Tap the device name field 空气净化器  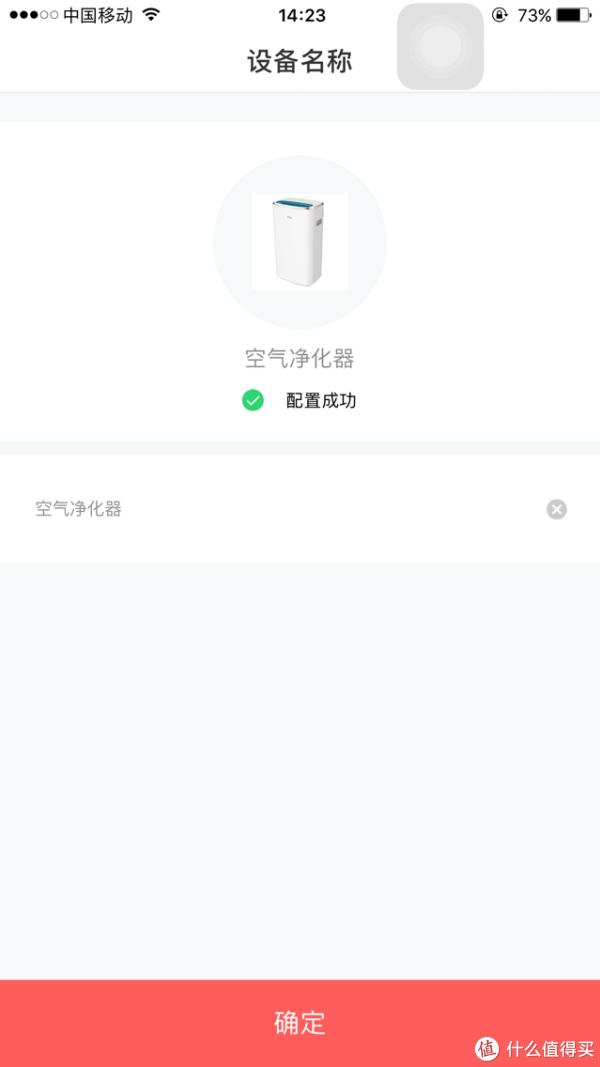click(x=286, y=509)
